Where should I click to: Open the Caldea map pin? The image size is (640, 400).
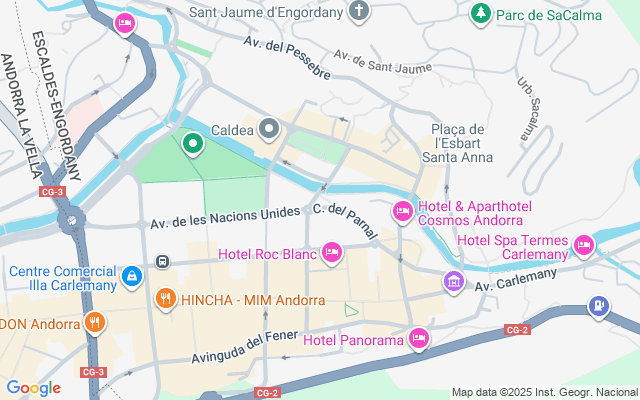[x=269, y=129]
